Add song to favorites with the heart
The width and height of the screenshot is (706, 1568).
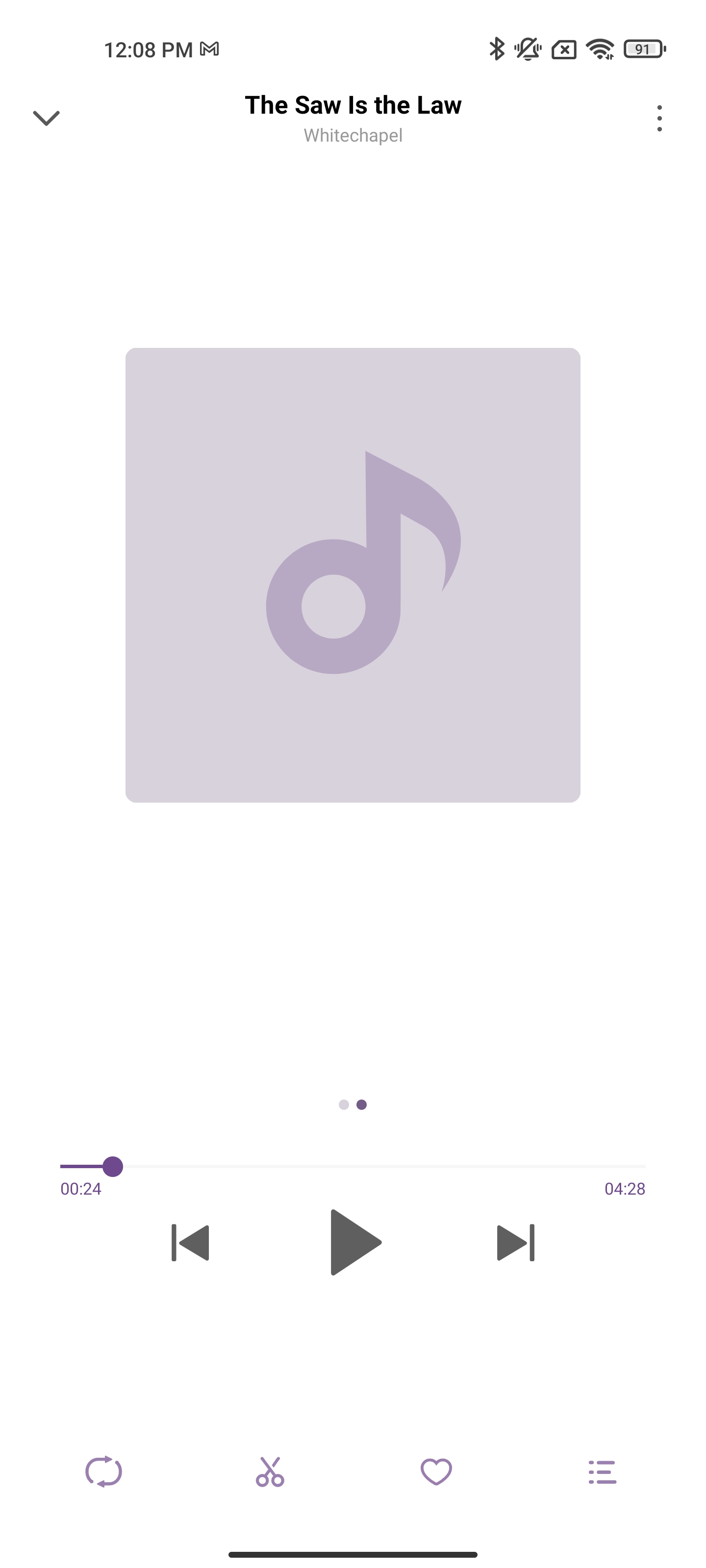tap(436, 1472)
